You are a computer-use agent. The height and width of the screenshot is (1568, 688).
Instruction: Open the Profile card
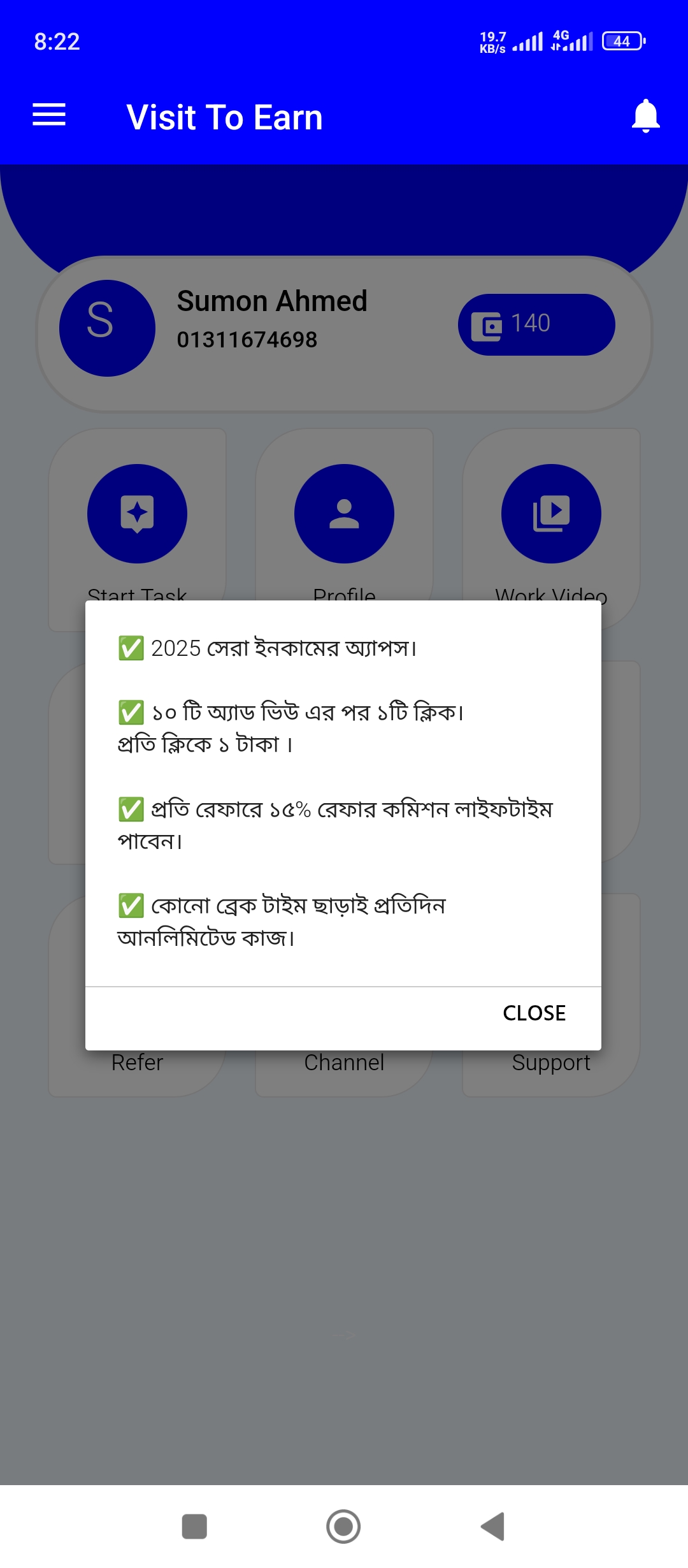(x=345, y=530)
